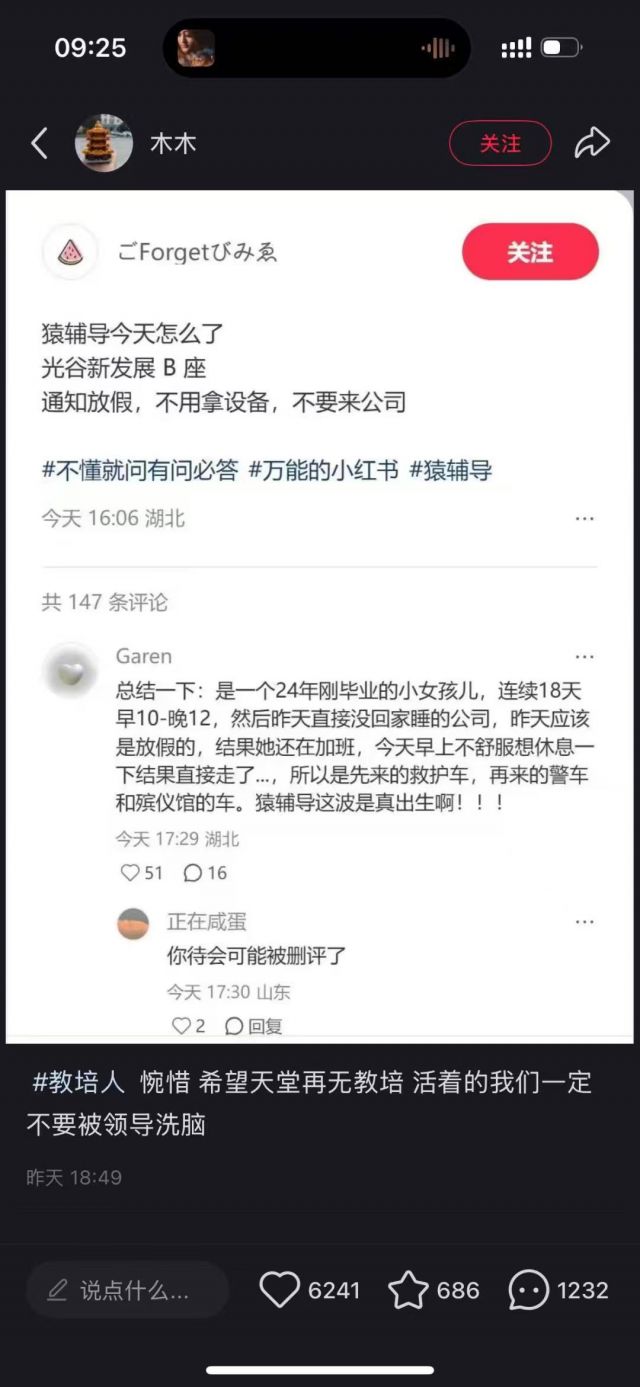Open the #教培人 hashtag
The image size is (640, 1387).
[79, 1082]
